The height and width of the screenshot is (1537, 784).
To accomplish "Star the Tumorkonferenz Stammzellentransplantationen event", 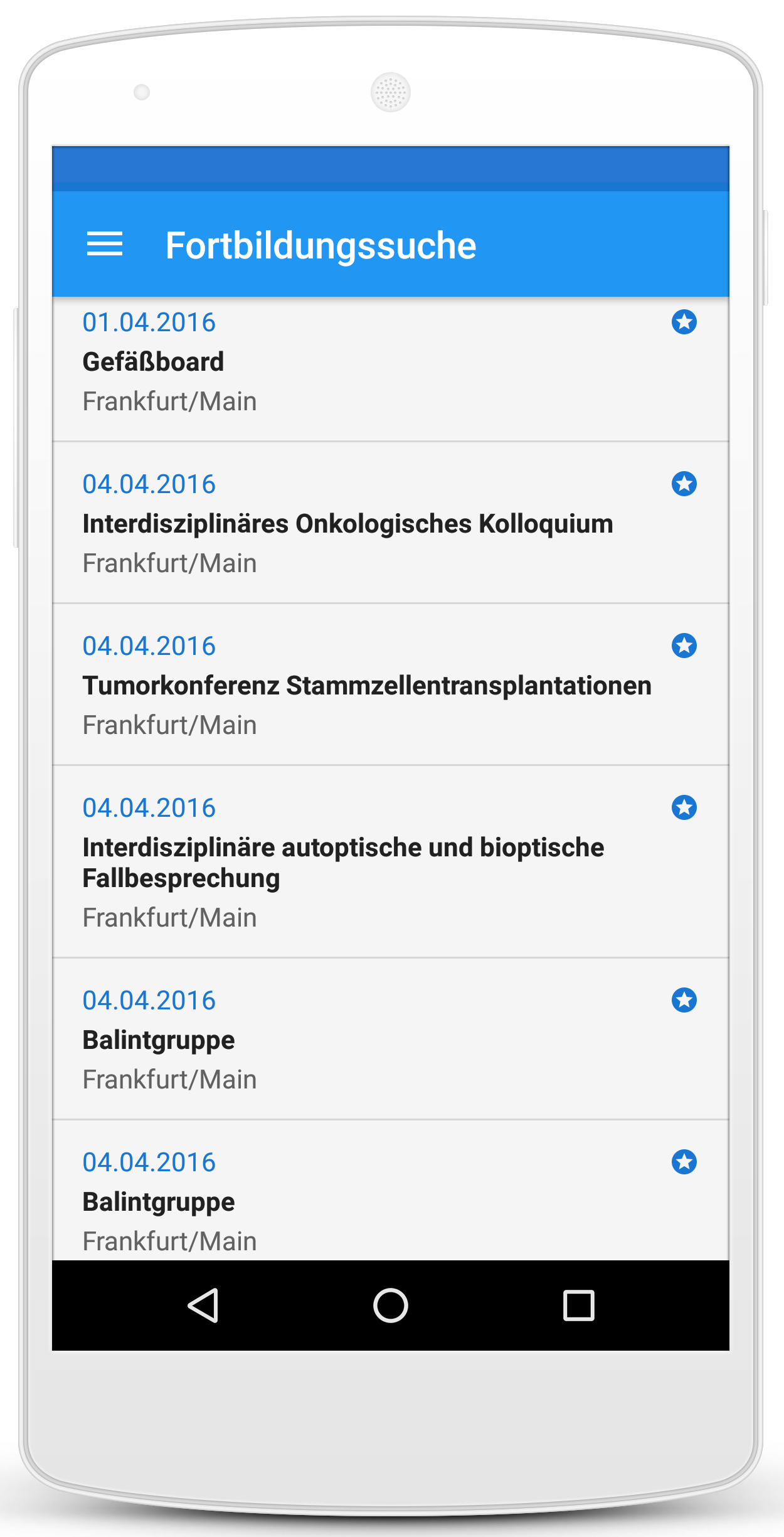I will coord(684,646).
